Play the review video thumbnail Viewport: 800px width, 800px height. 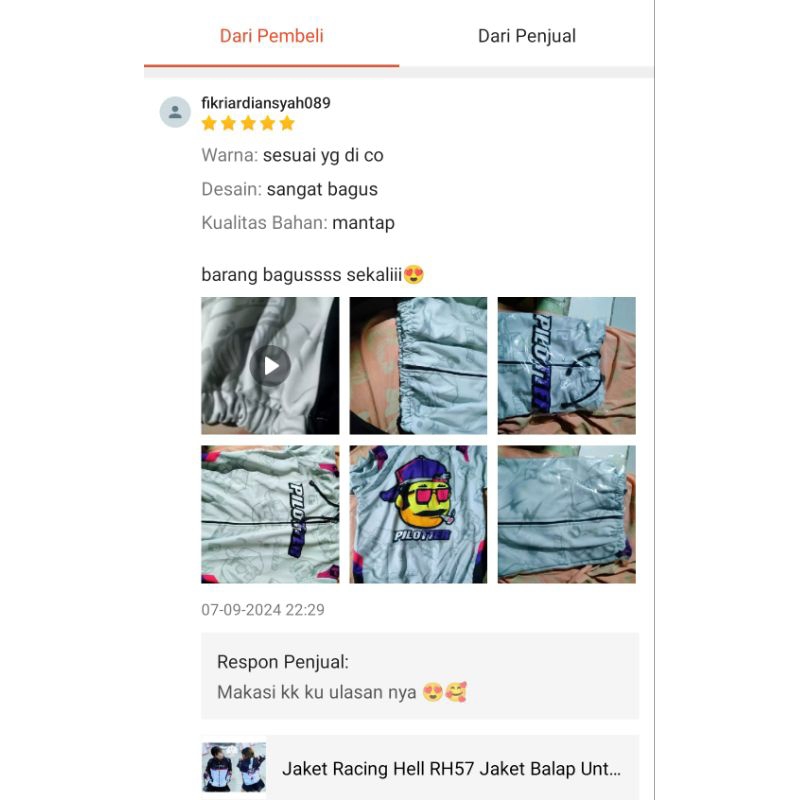tap(270, 366)
